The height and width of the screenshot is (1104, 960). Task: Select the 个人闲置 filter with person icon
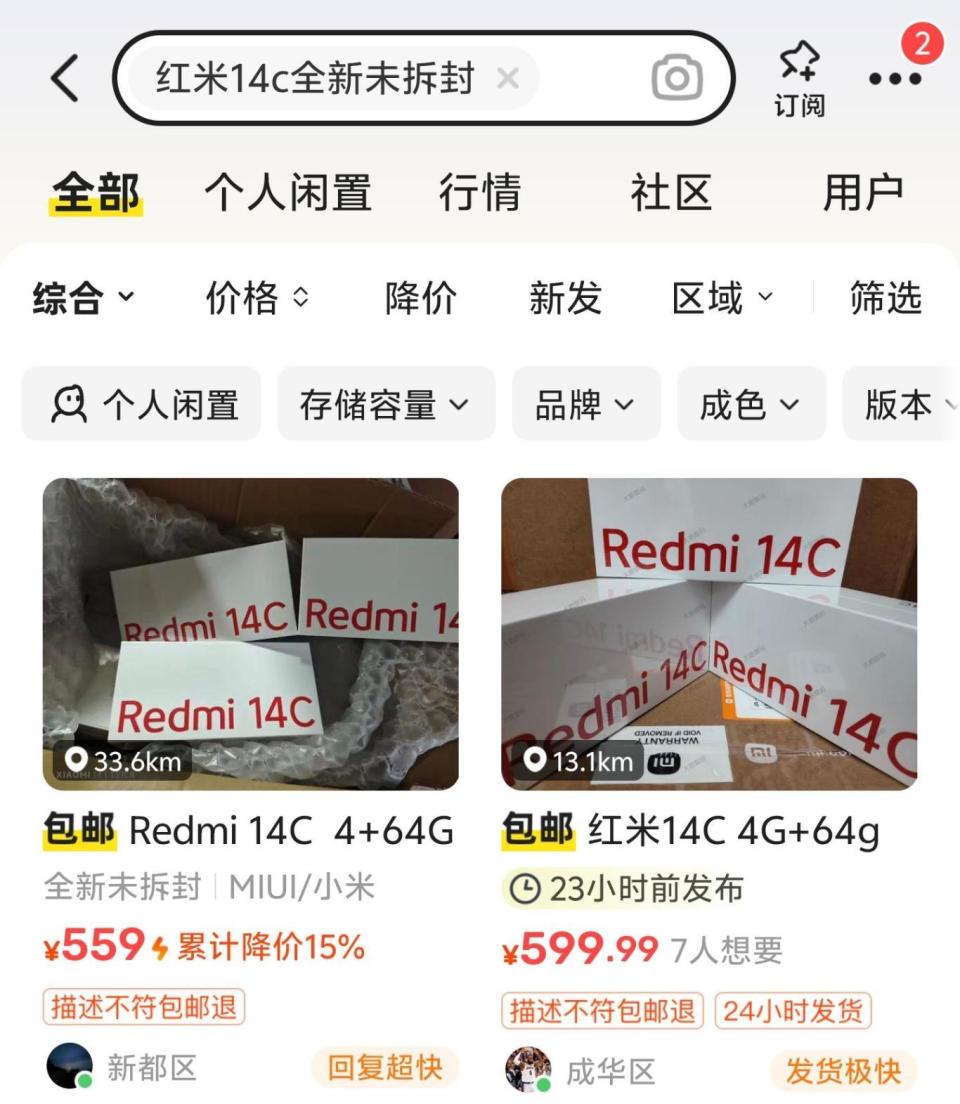(x=140, y=404)
